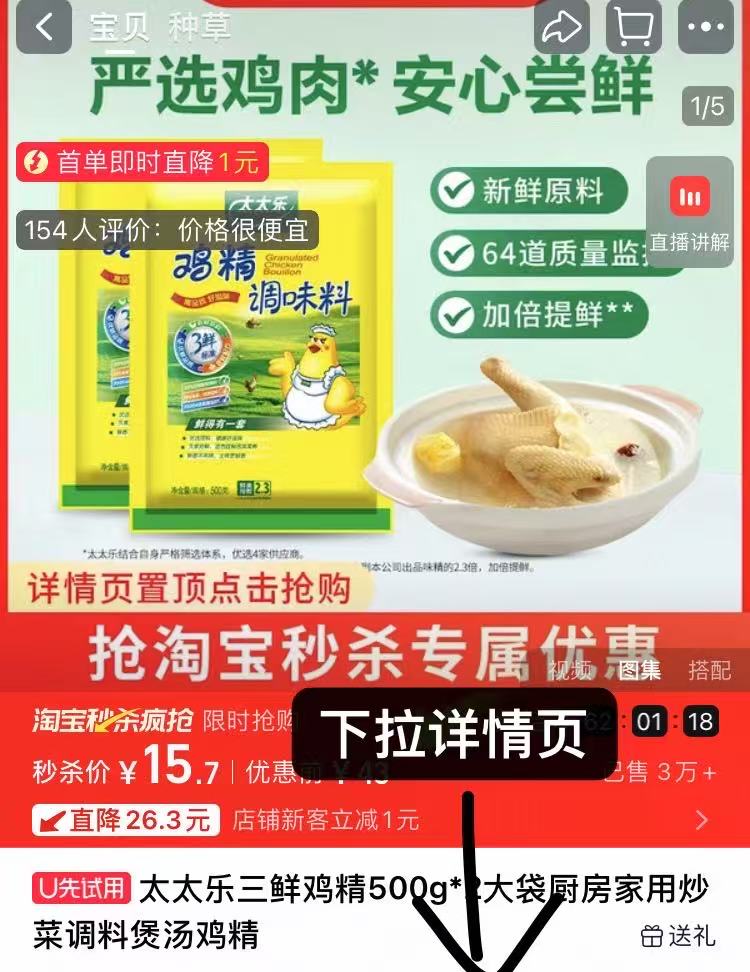The image size is (750, 972).
Task: View the 154人评价 reviews tag
Action: 167,230
